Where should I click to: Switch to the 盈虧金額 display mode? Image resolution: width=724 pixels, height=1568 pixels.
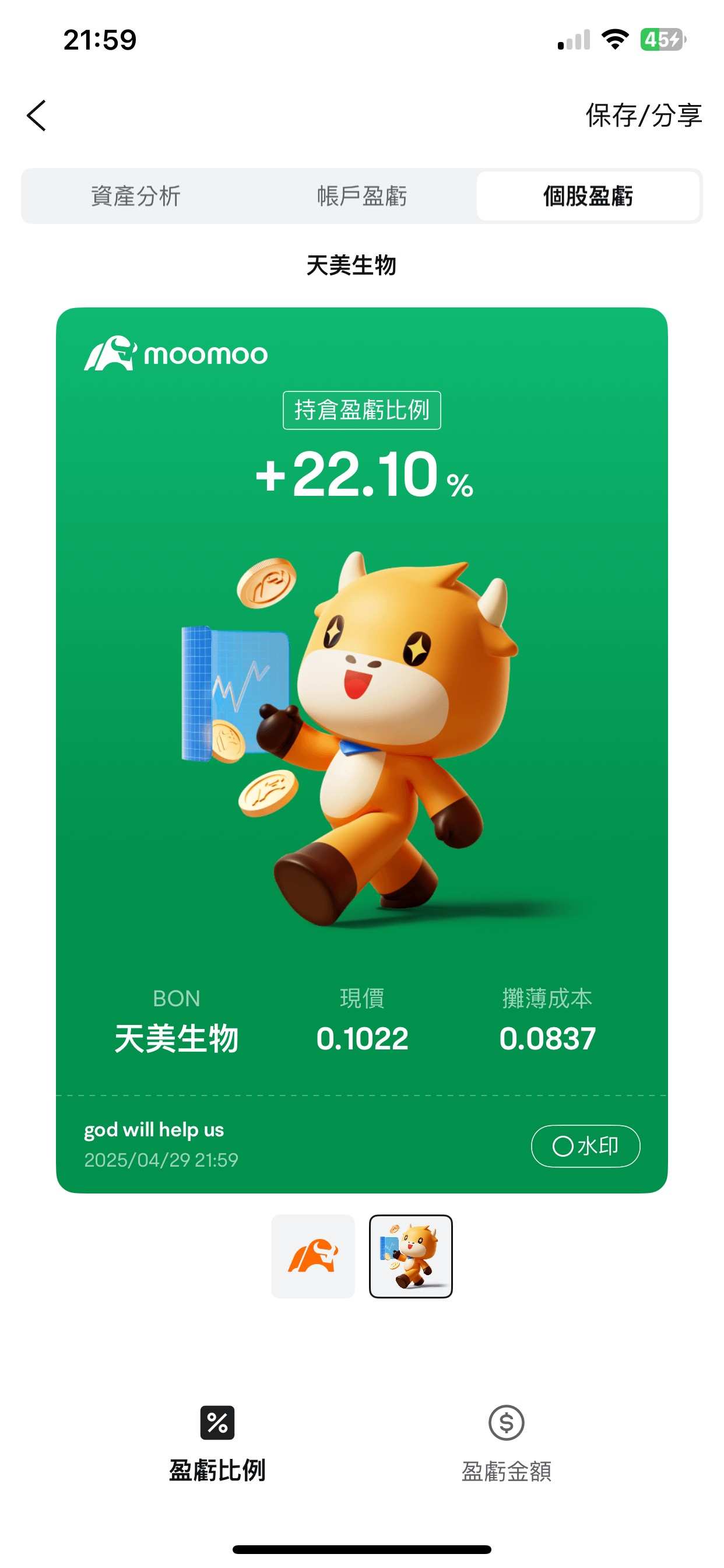(506, 1443)
